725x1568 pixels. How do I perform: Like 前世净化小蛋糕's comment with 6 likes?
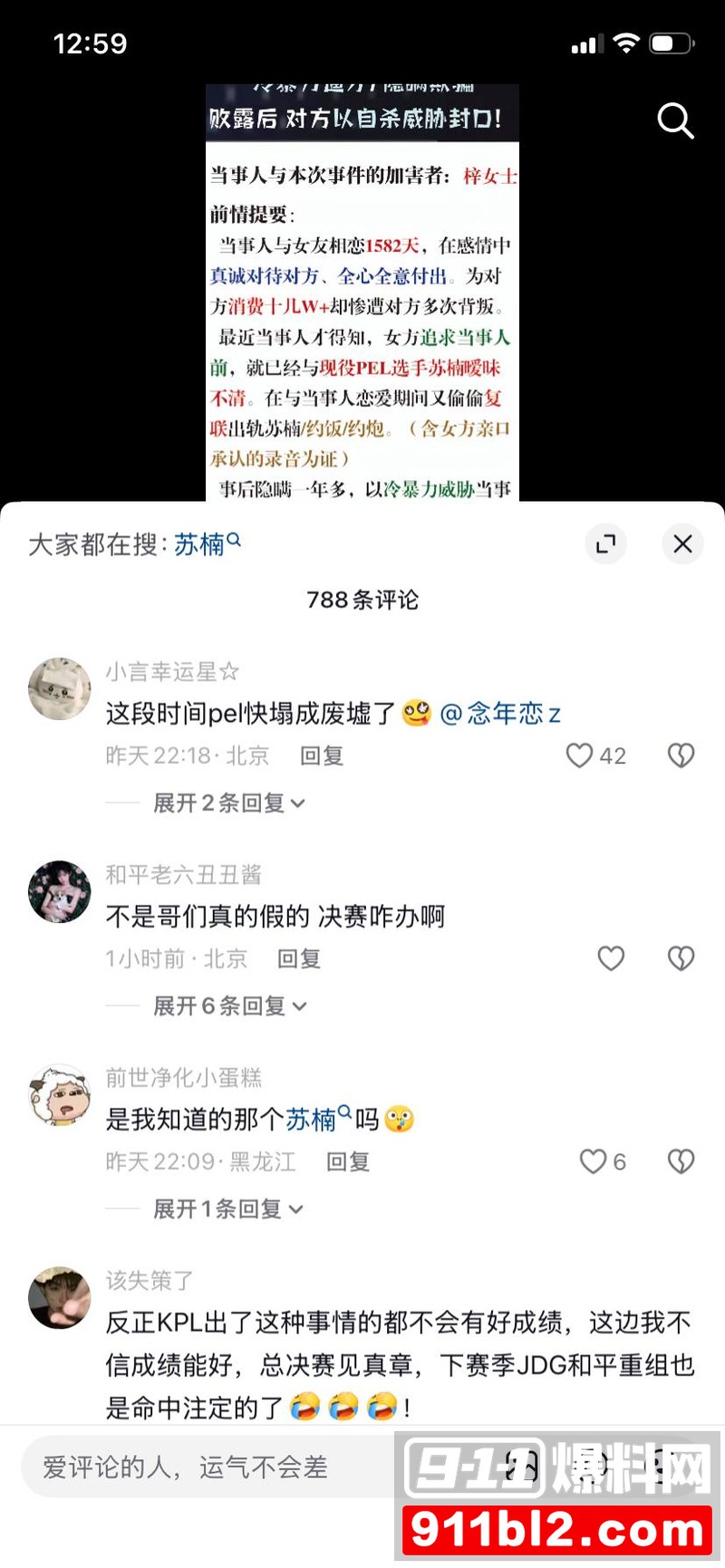[x=593, y=1161]
